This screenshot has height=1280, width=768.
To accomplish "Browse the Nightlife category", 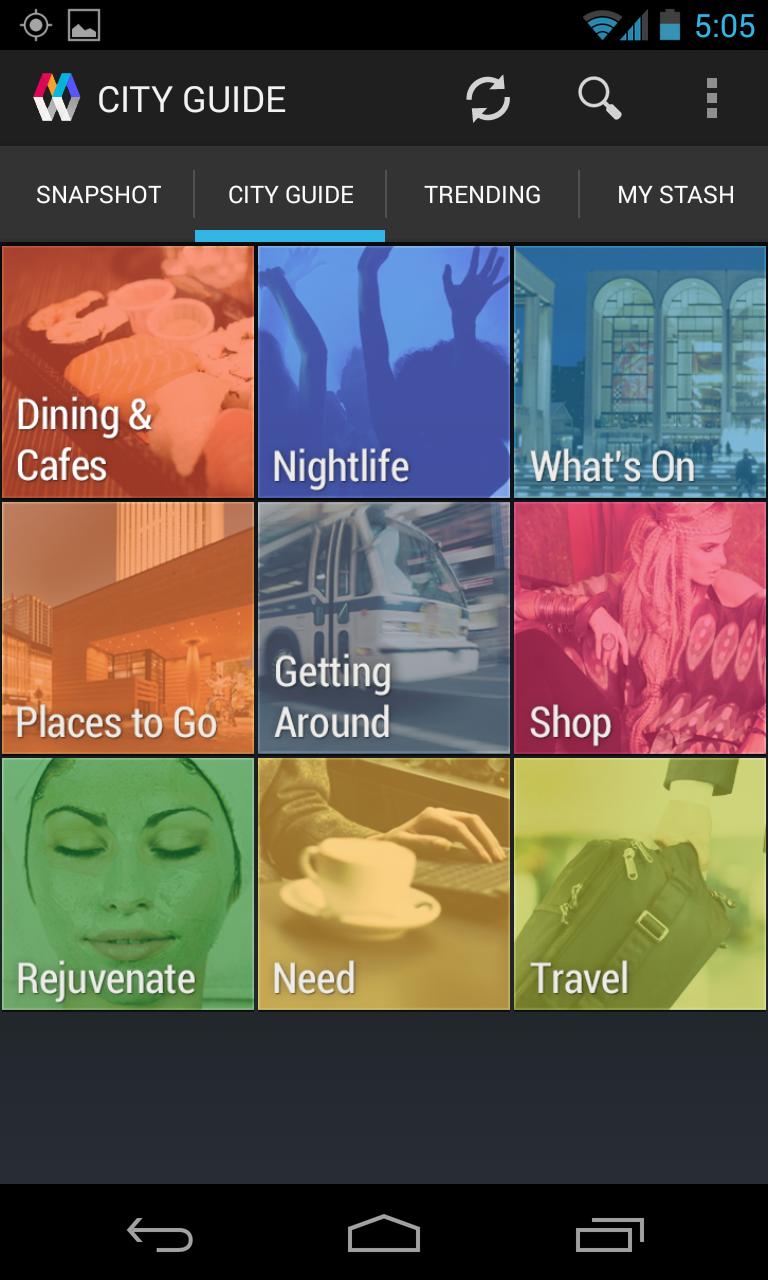I will point(384,370).
